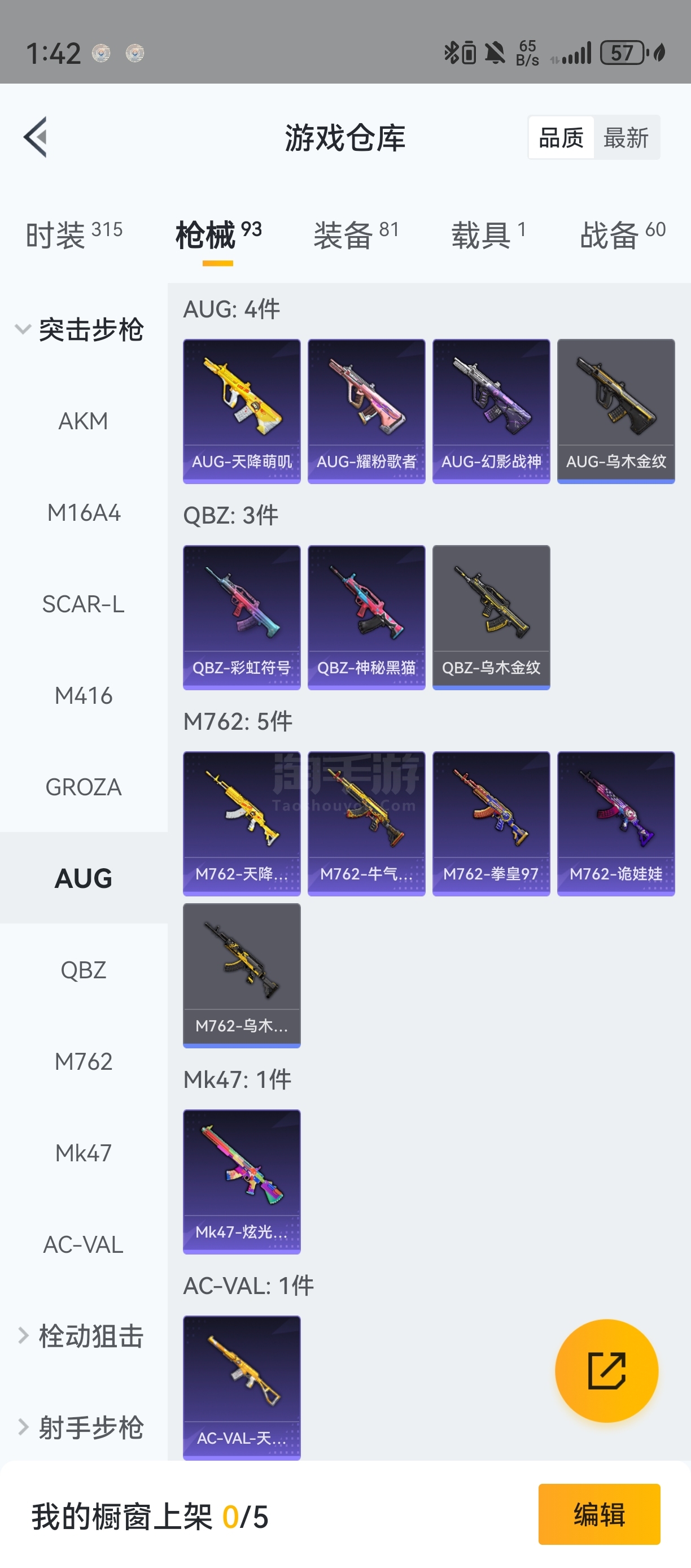Select M416 in the side list
This screenshot has height=1568, width=691.
[84, 695]
